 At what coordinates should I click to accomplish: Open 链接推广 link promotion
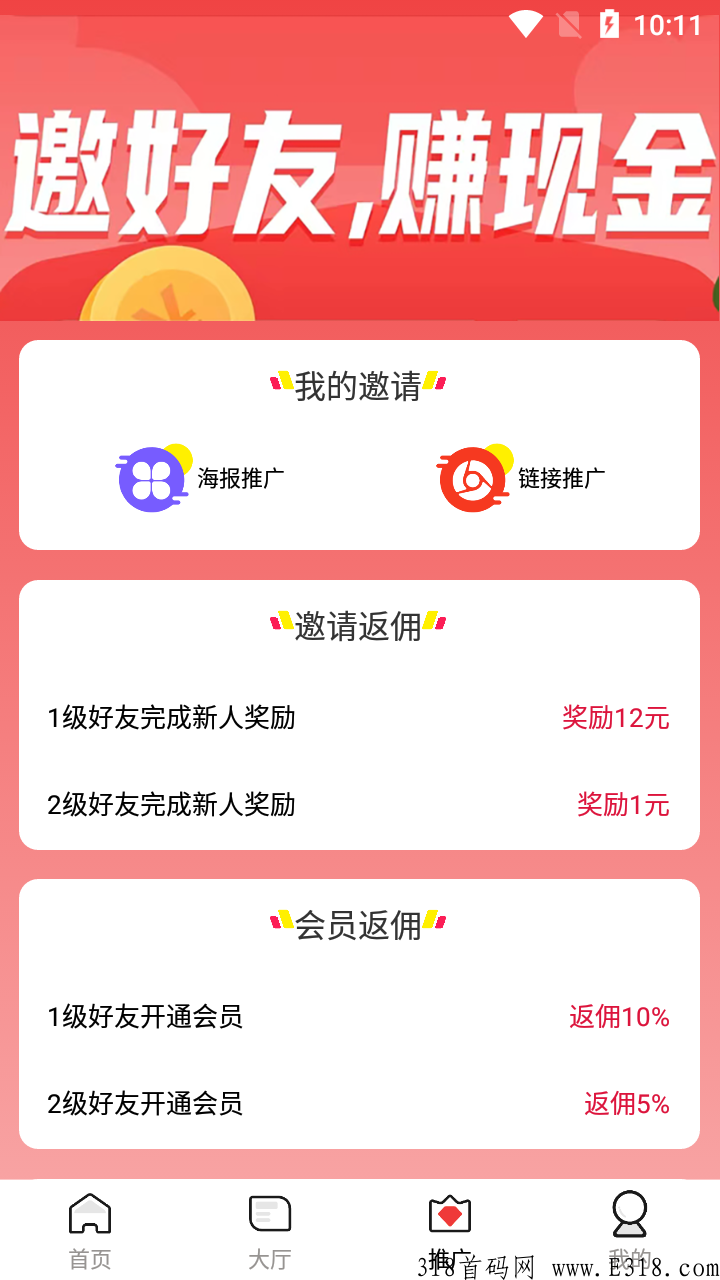521,478
